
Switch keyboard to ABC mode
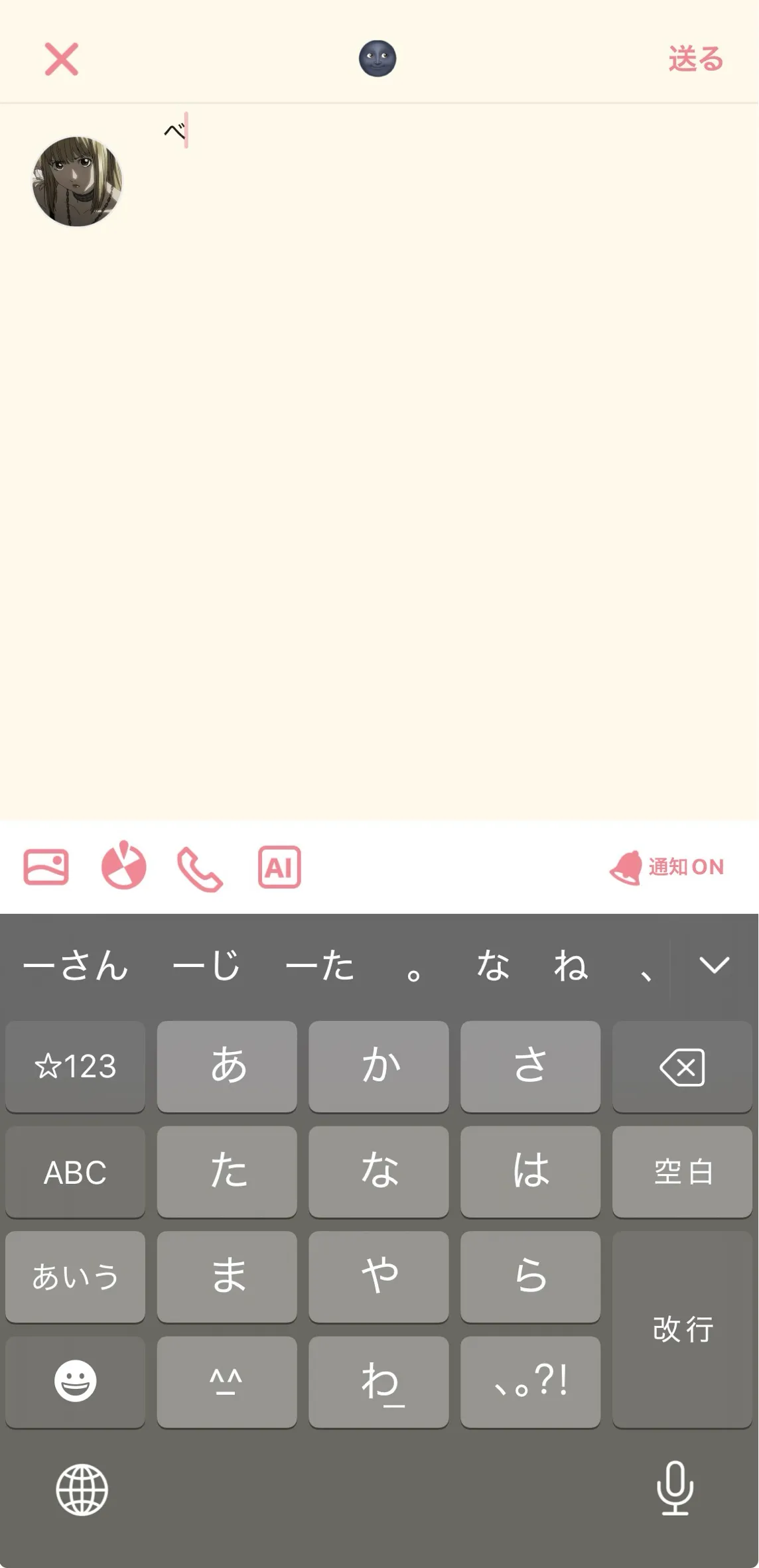[75, 1171]
